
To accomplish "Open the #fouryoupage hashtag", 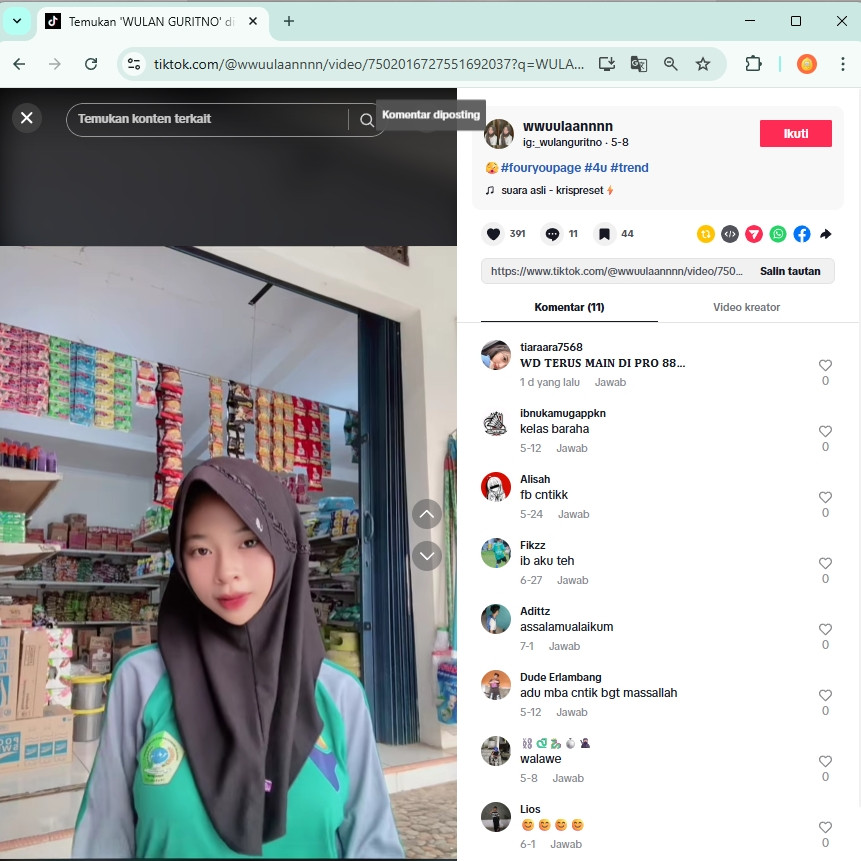I will pyautogui.click(x=540, y=167).
